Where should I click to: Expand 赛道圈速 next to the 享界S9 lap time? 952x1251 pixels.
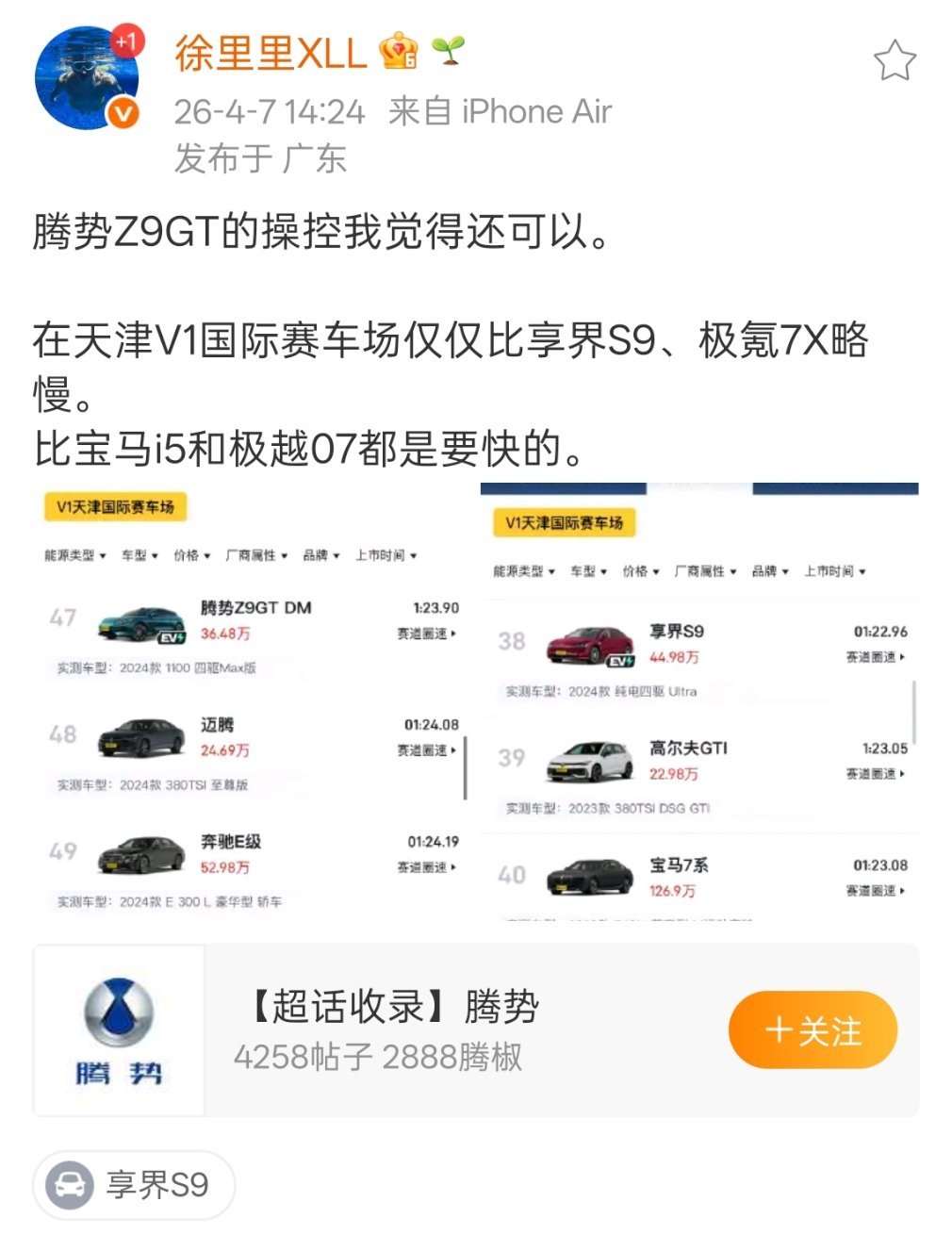point(872,656)
